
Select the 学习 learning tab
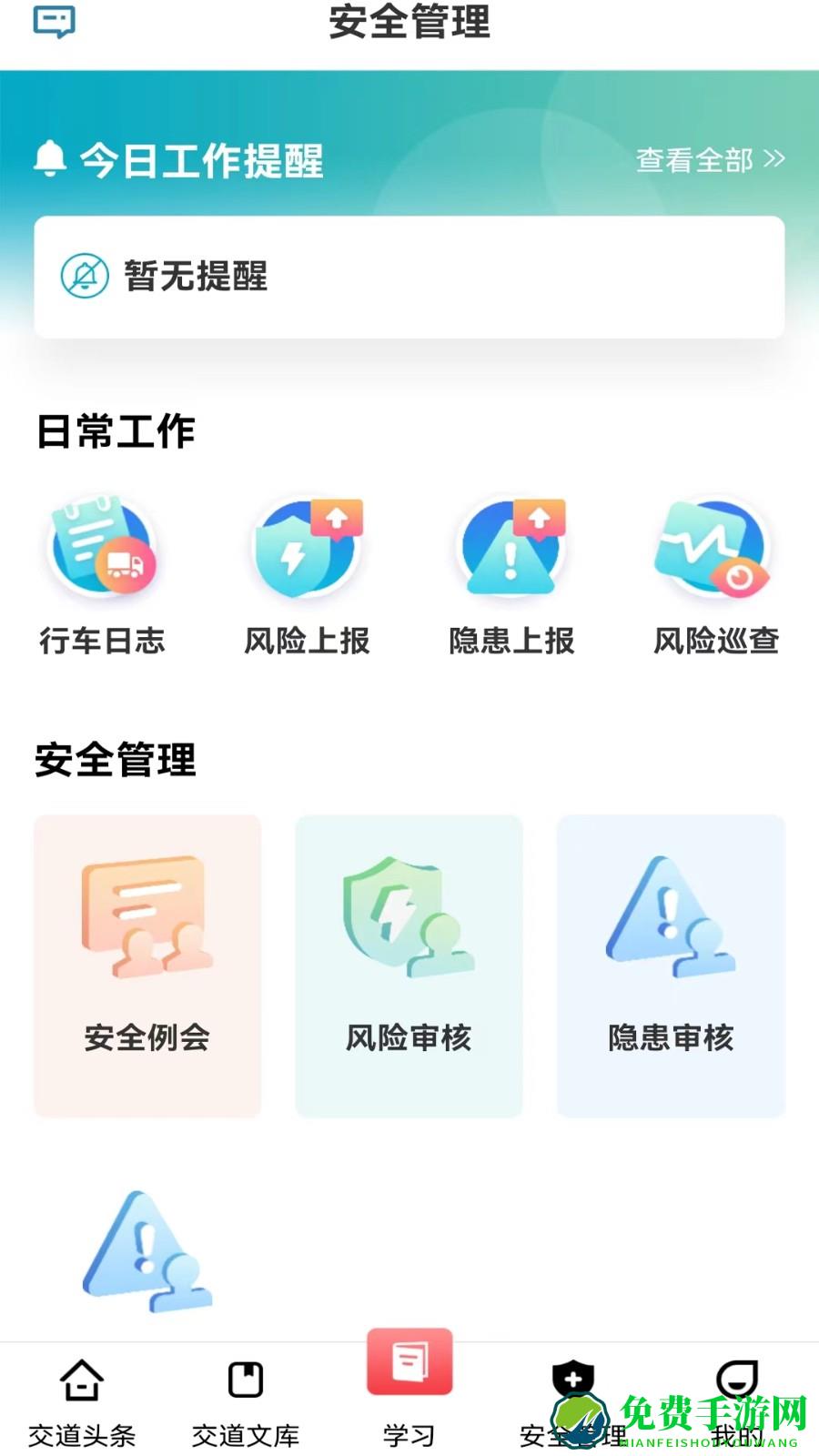click(409, 1392)
